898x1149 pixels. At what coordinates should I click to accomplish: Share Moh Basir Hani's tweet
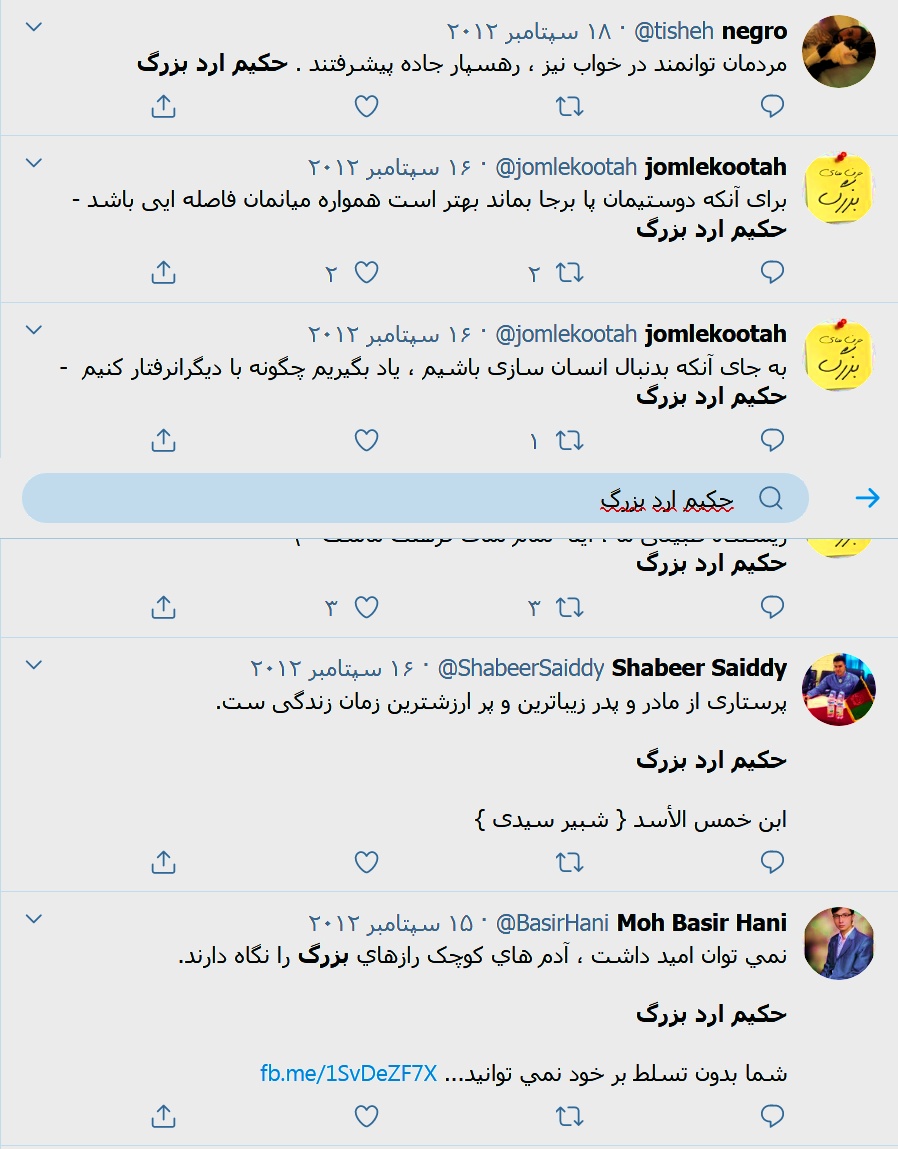coord(164,1115)
